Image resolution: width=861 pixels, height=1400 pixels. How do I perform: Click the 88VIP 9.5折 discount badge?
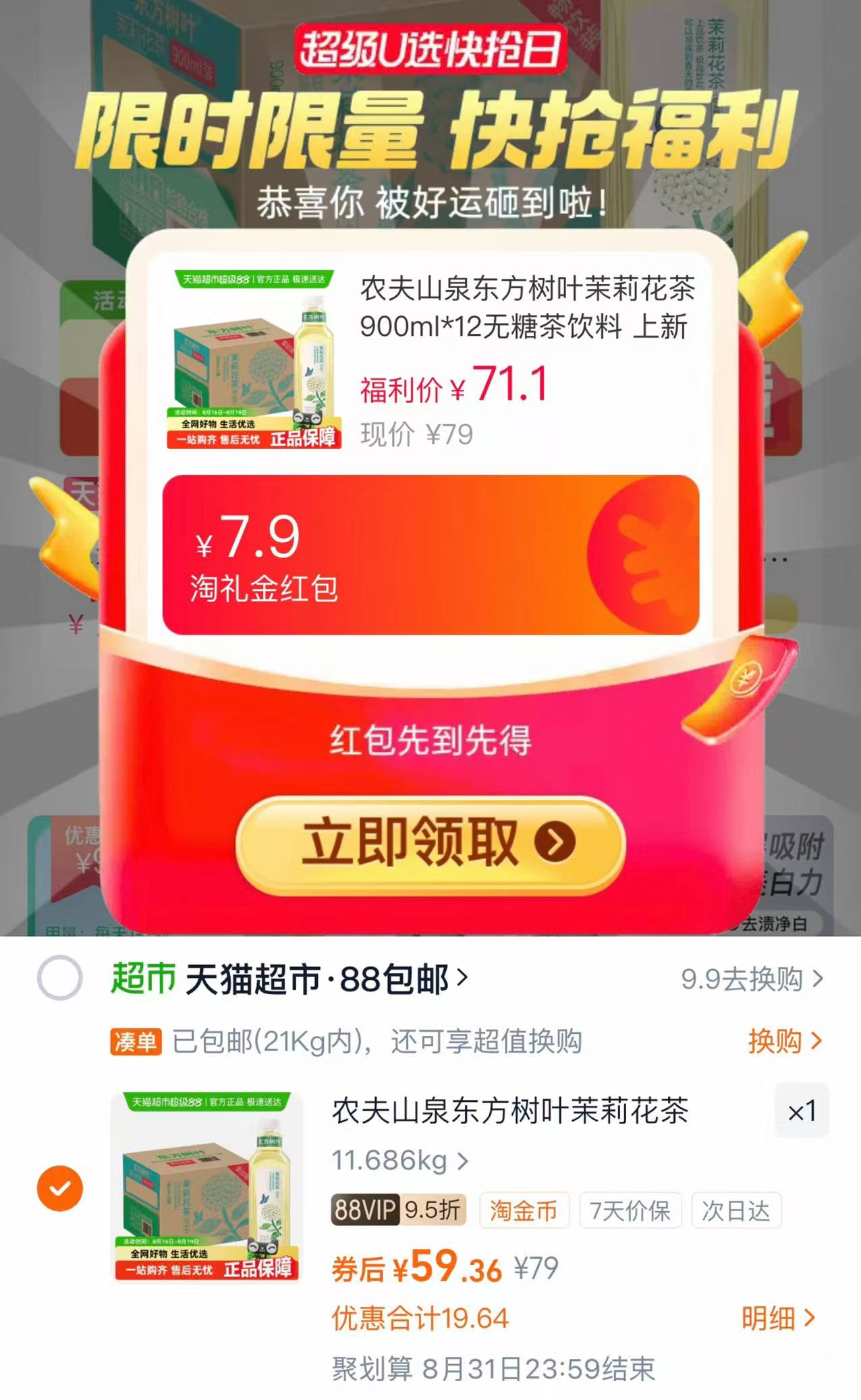click(397, 1206)
